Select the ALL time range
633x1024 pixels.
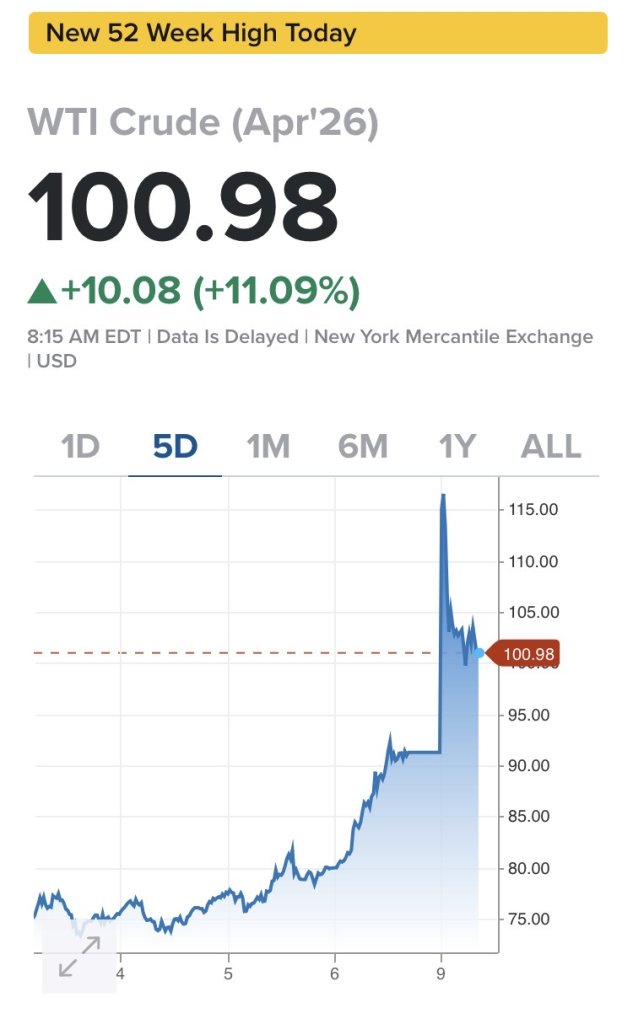[551, 447]
